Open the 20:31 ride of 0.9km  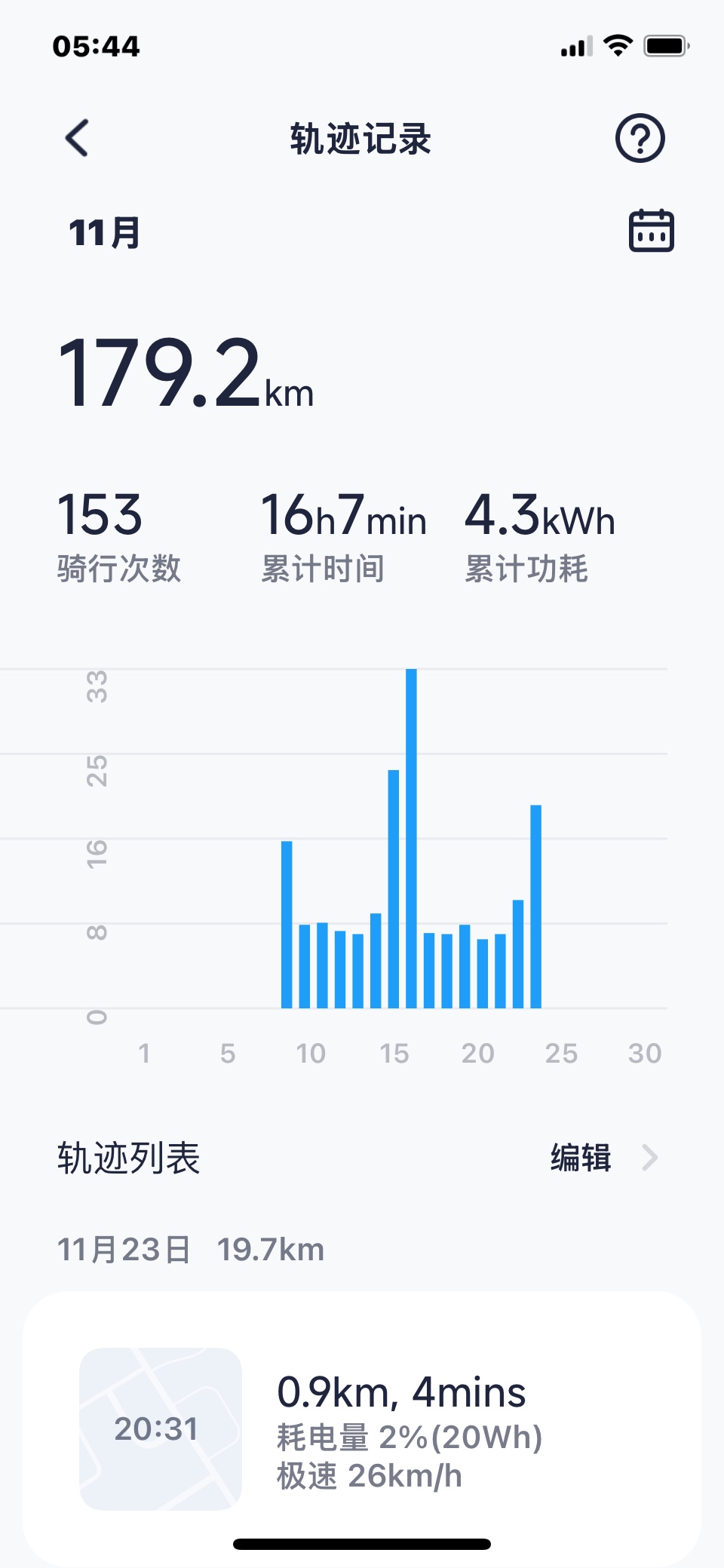tap(362, 1428)
